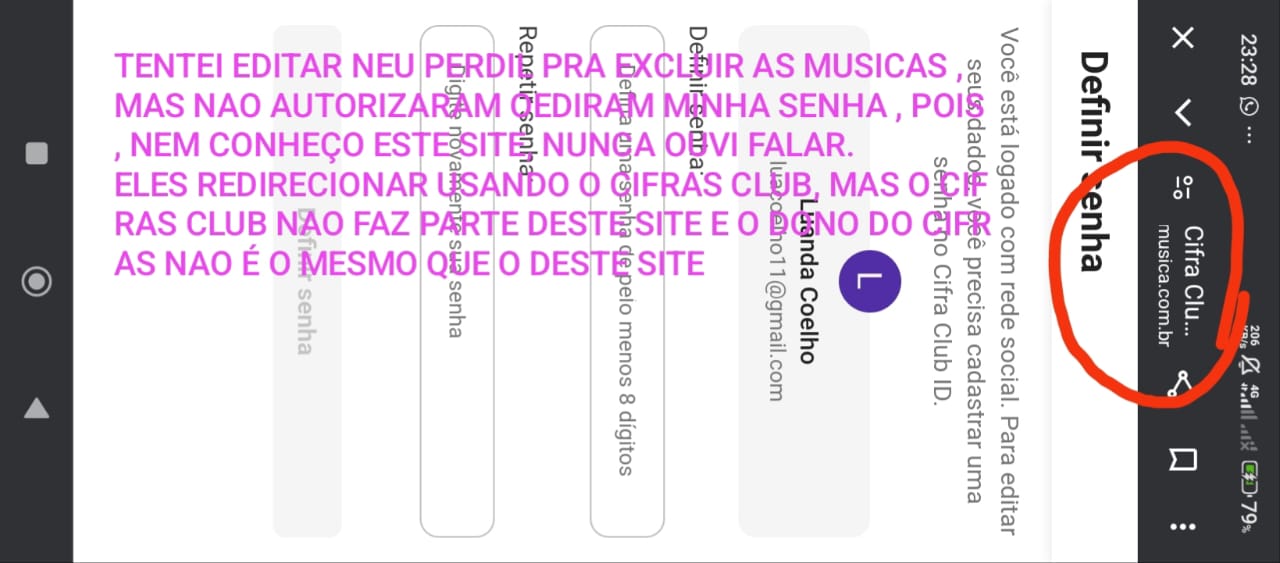The height and width of the screenshot is (563, 1280).
Task: Go to the system home screen
Action: (x=37, y=282)
